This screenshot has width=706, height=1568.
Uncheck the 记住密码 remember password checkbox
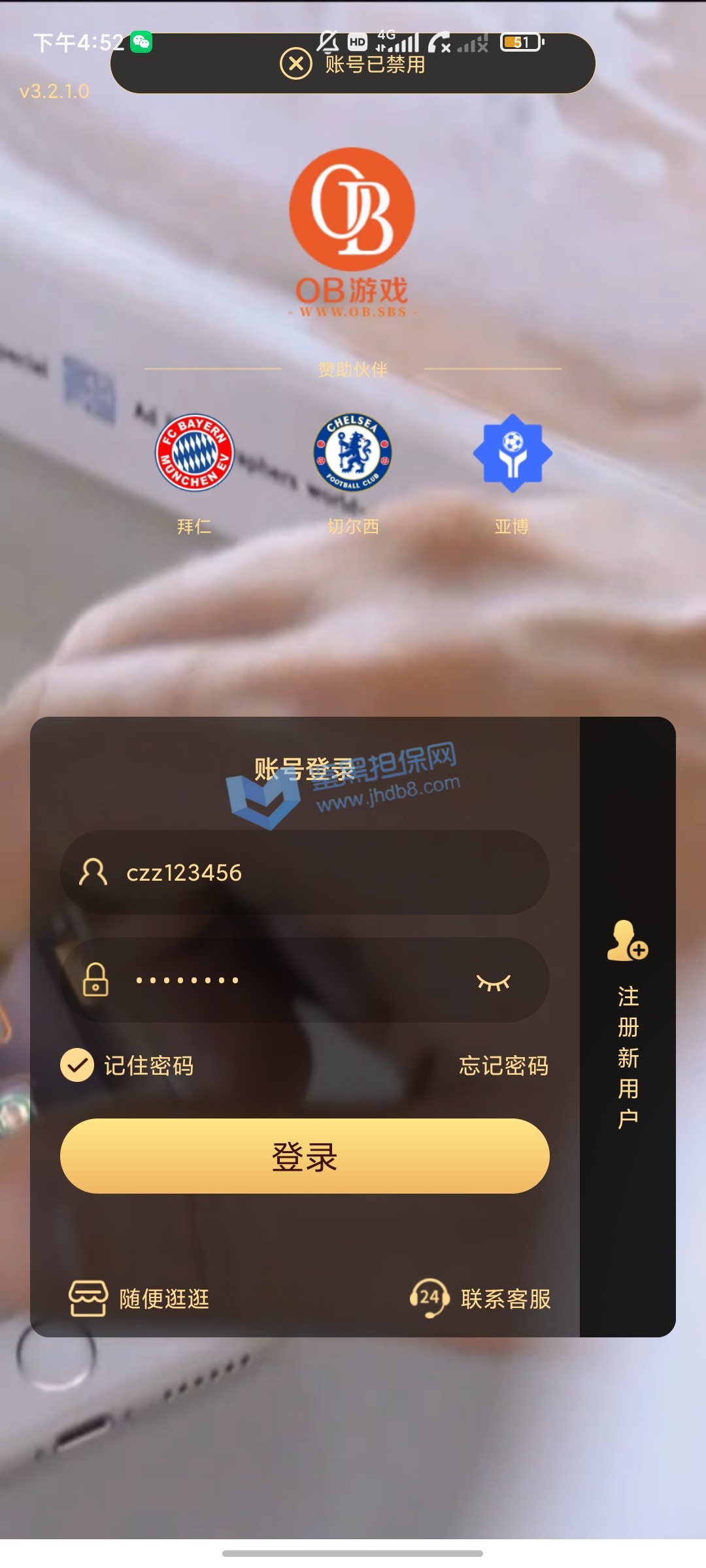coord(77,1066)
